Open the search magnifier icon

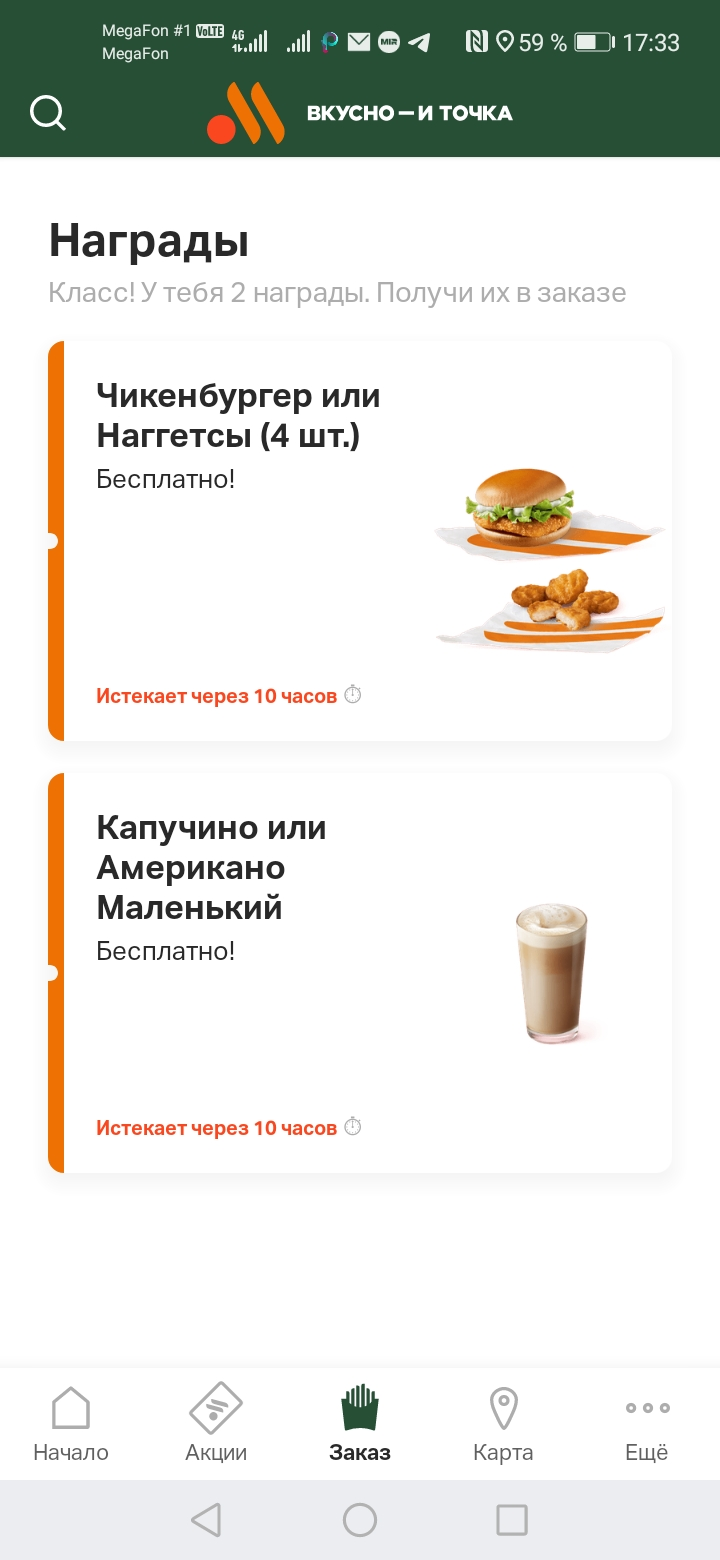pos(48,113)
